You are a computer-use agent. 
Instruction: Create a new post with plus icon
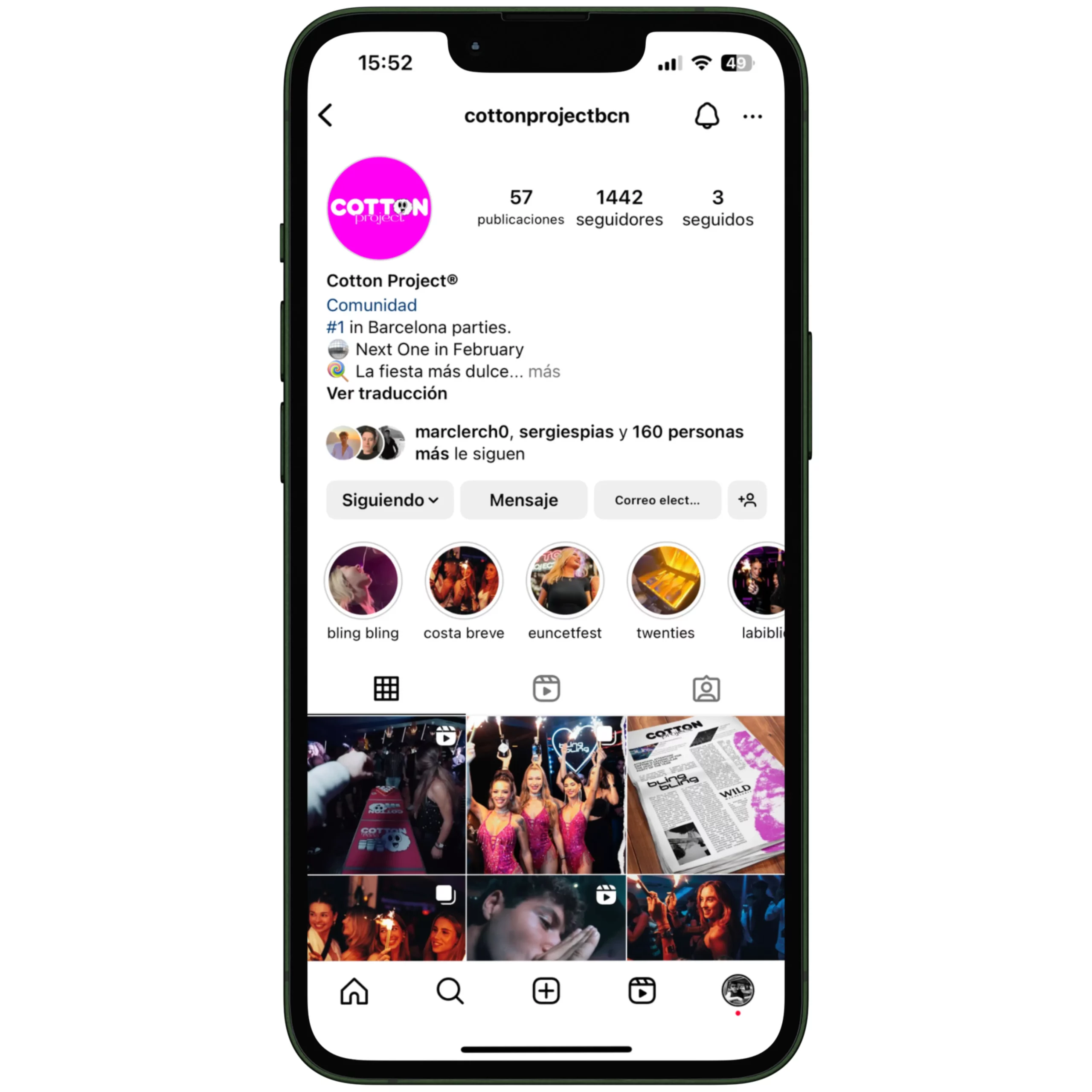click(x=546, y=991)
